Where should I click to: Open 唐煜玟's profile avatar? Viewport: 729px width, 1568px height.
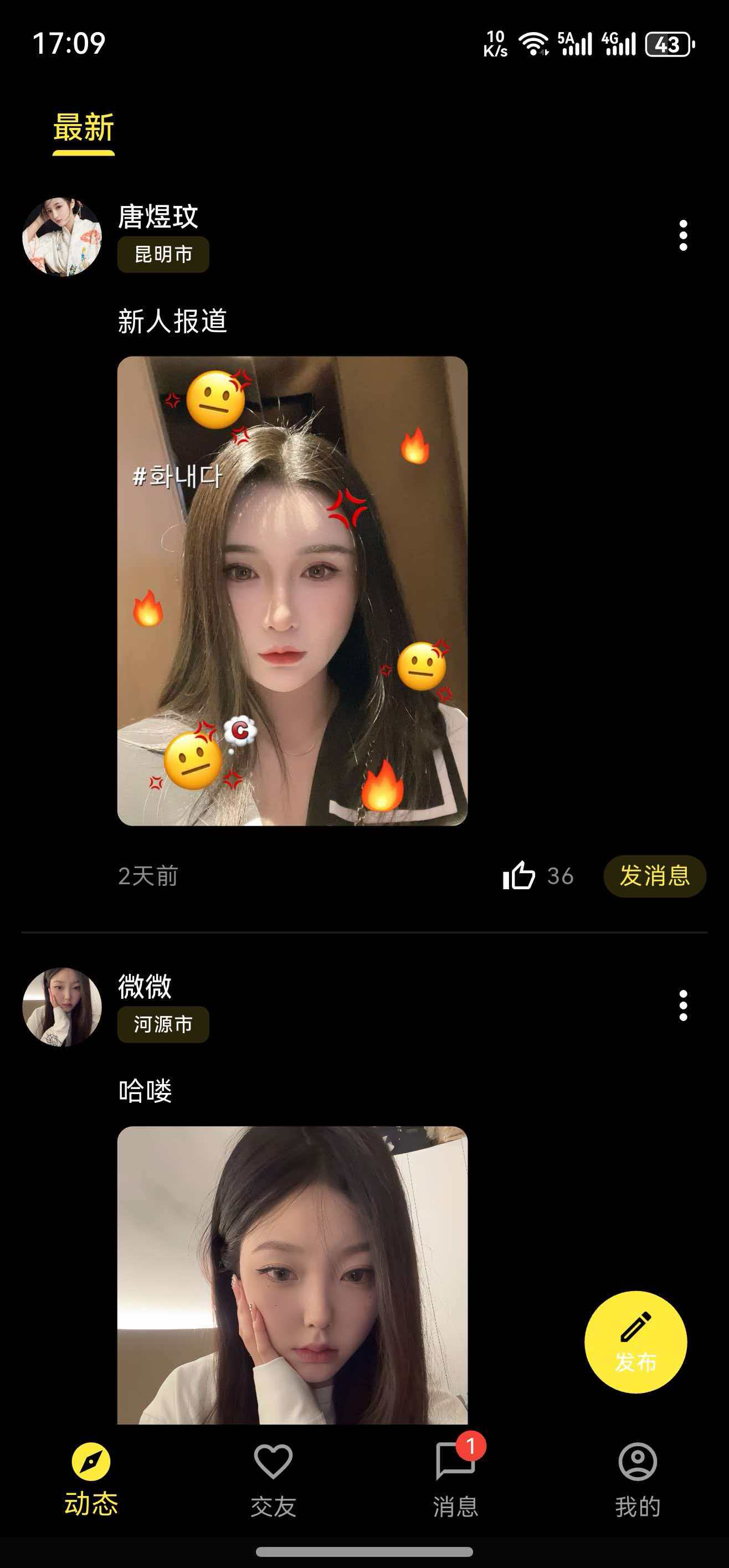point(62,237)
